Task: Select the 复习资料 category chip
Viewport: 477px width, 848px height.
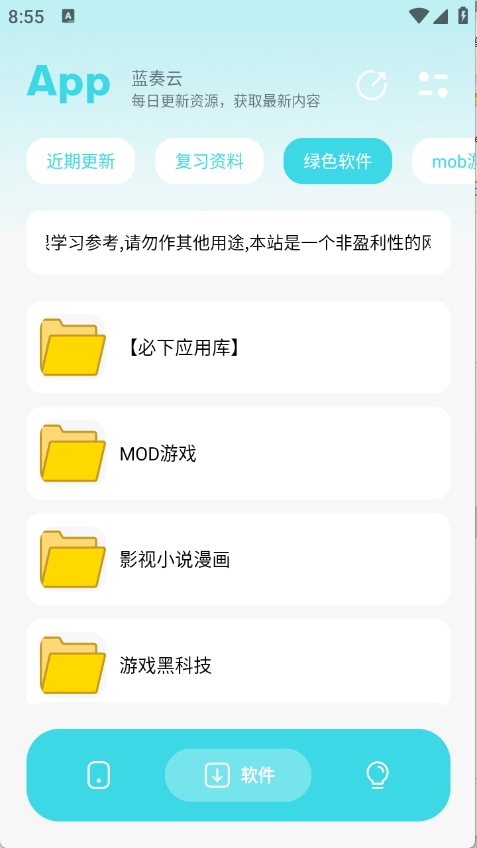Action: tap(209, 161)
